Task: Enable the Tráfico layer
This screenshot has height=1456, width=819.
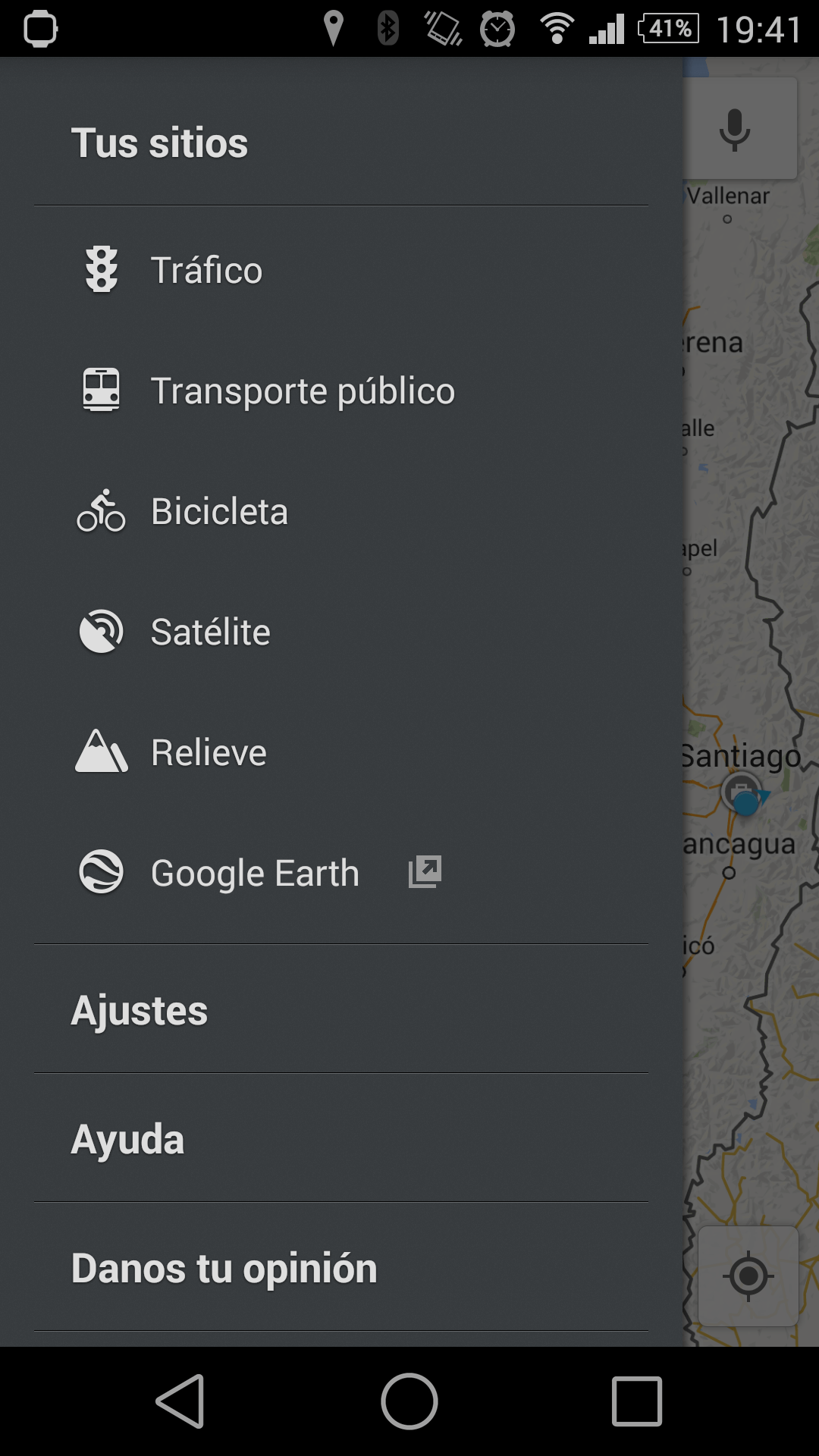Action: [x=206, y=270]
